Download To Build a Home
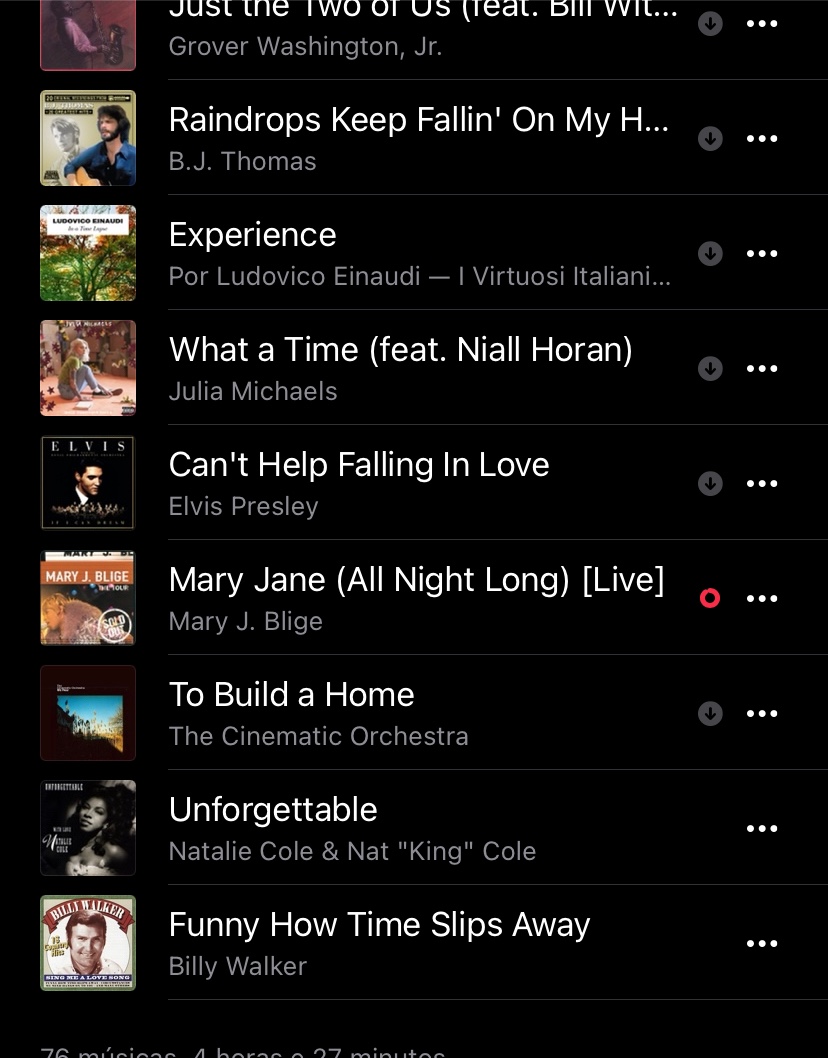828x1058 pixels. [x=710, y=713]
